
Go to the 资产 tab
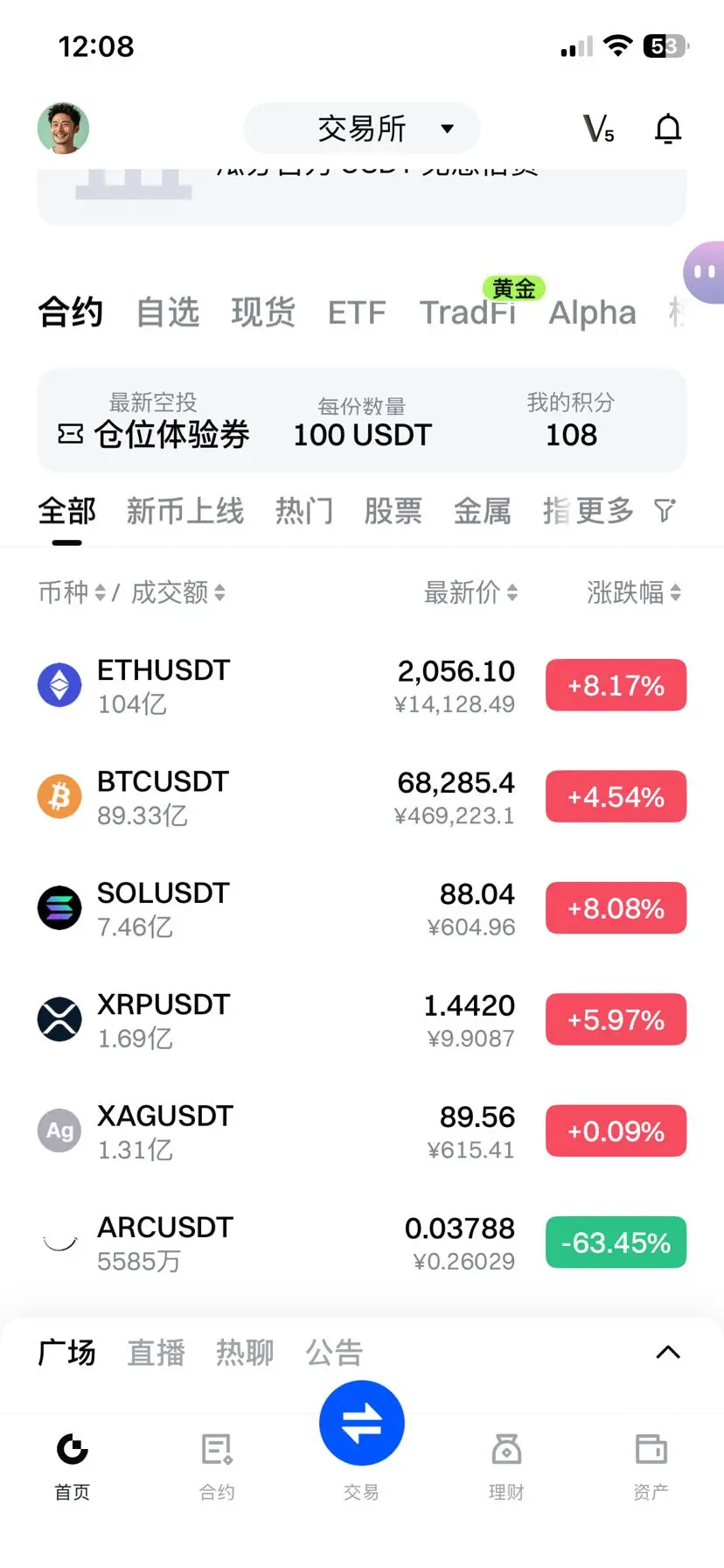click(651, 1463)
